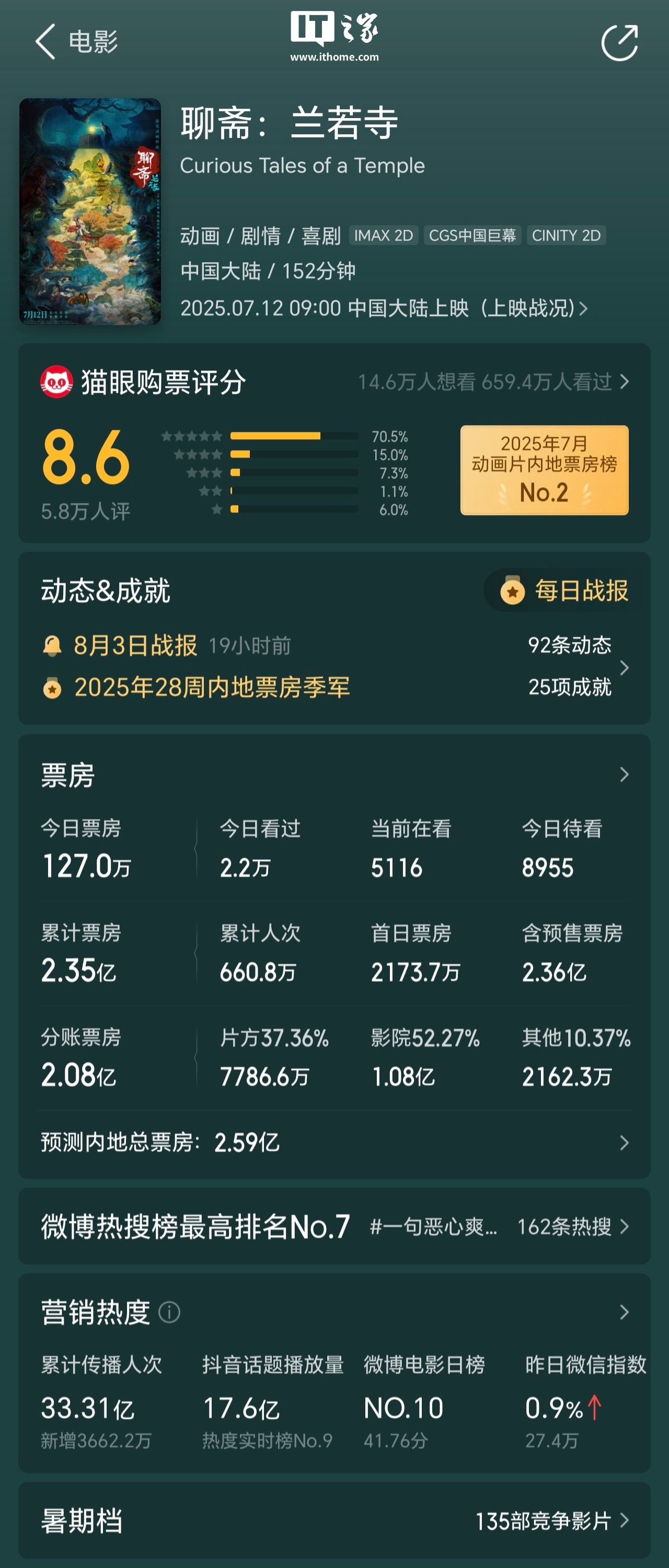This screenshot has height=1568, width=669.
Task: Open the 8月3日战报 update
Action: 135,645
